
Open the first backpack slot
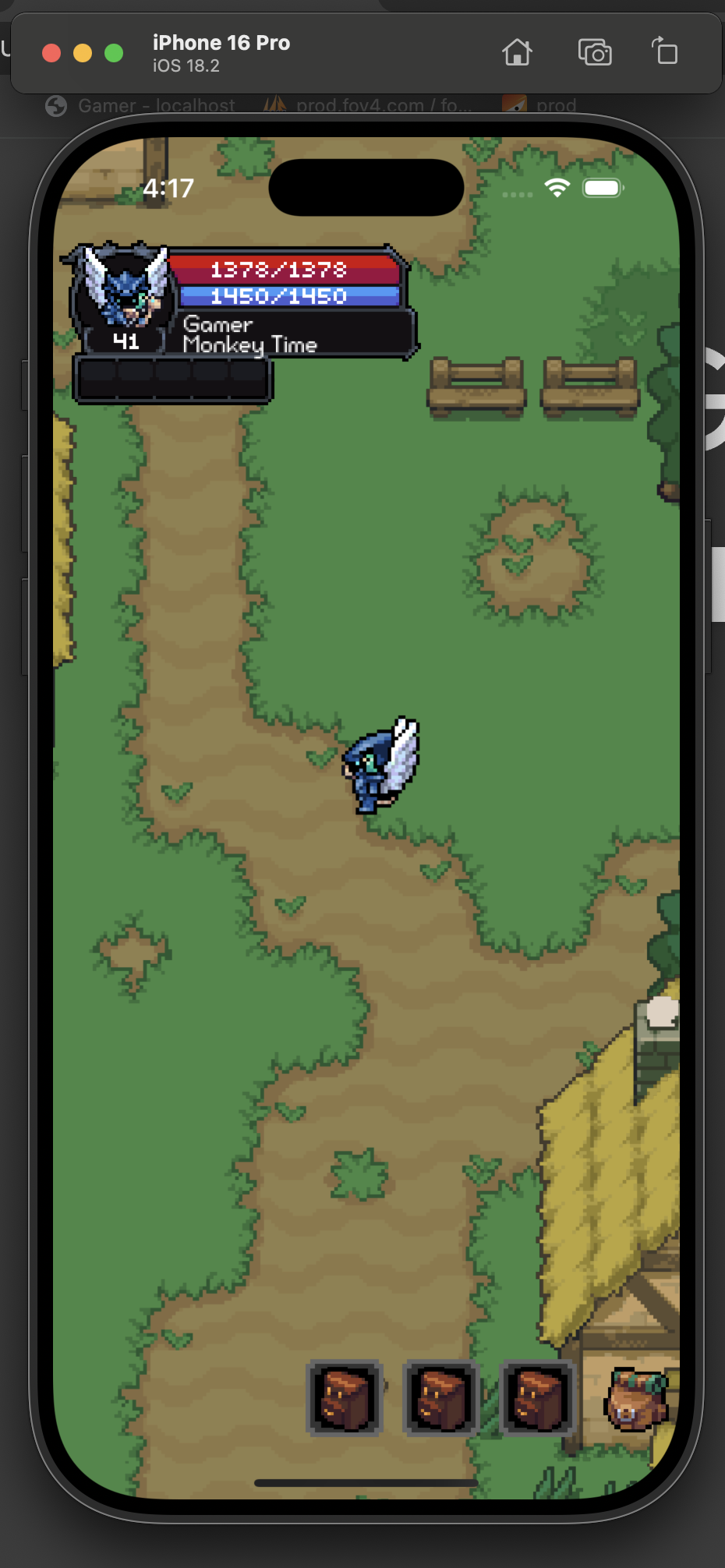(x=345, y=1398)
